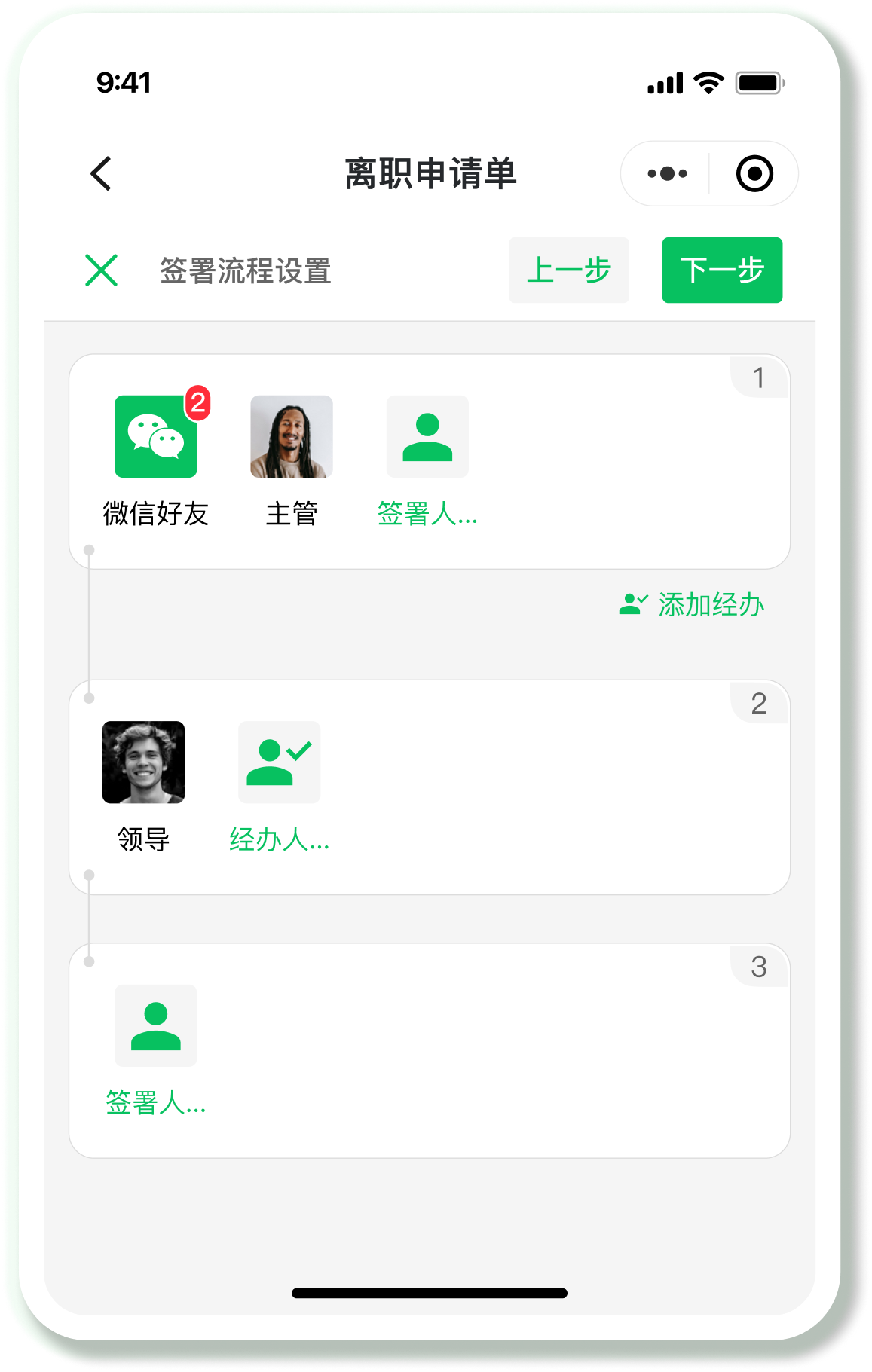Proceed with the 下一步 button
The image size is (872, 1372).
point(721,270)
